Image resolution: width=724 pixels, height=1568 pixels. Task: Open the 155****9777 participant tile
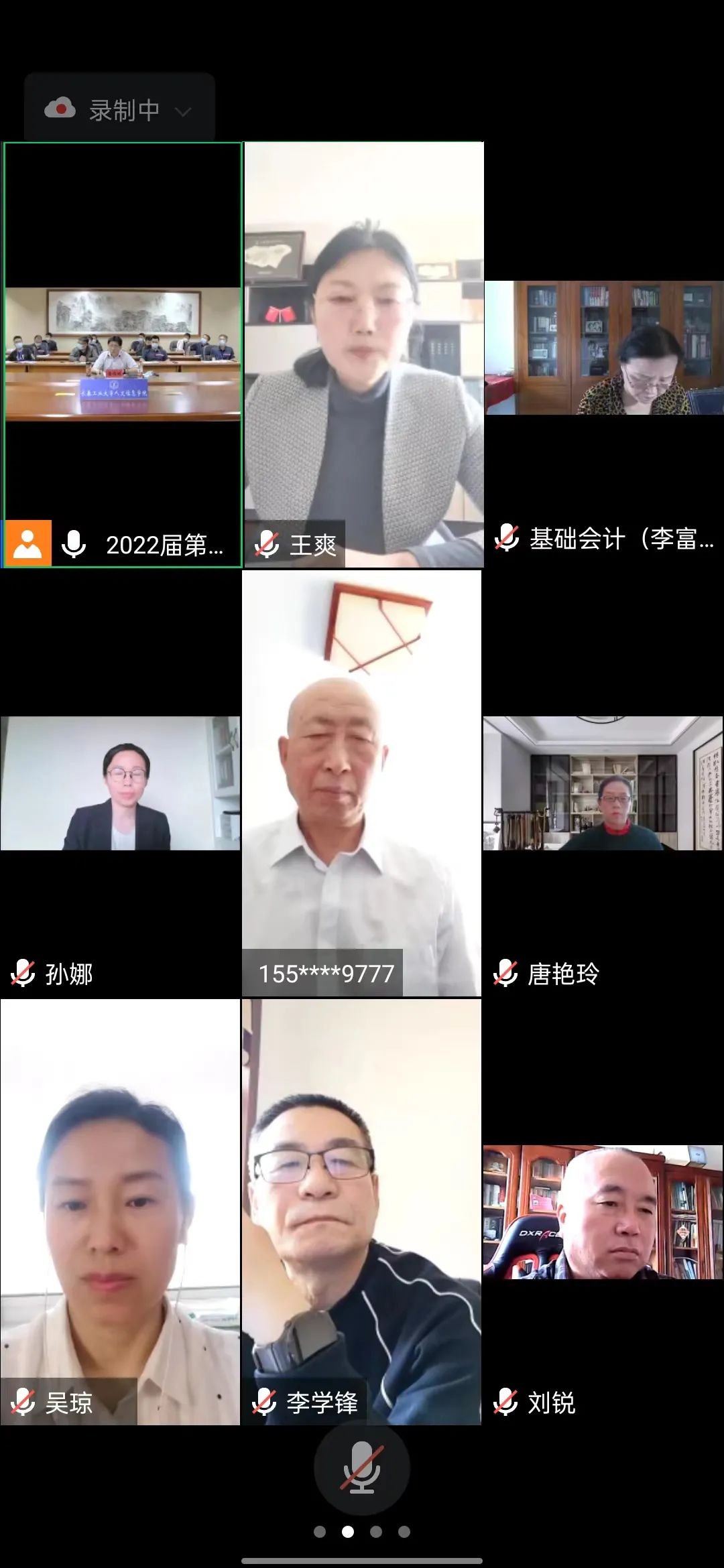[362, 784]
